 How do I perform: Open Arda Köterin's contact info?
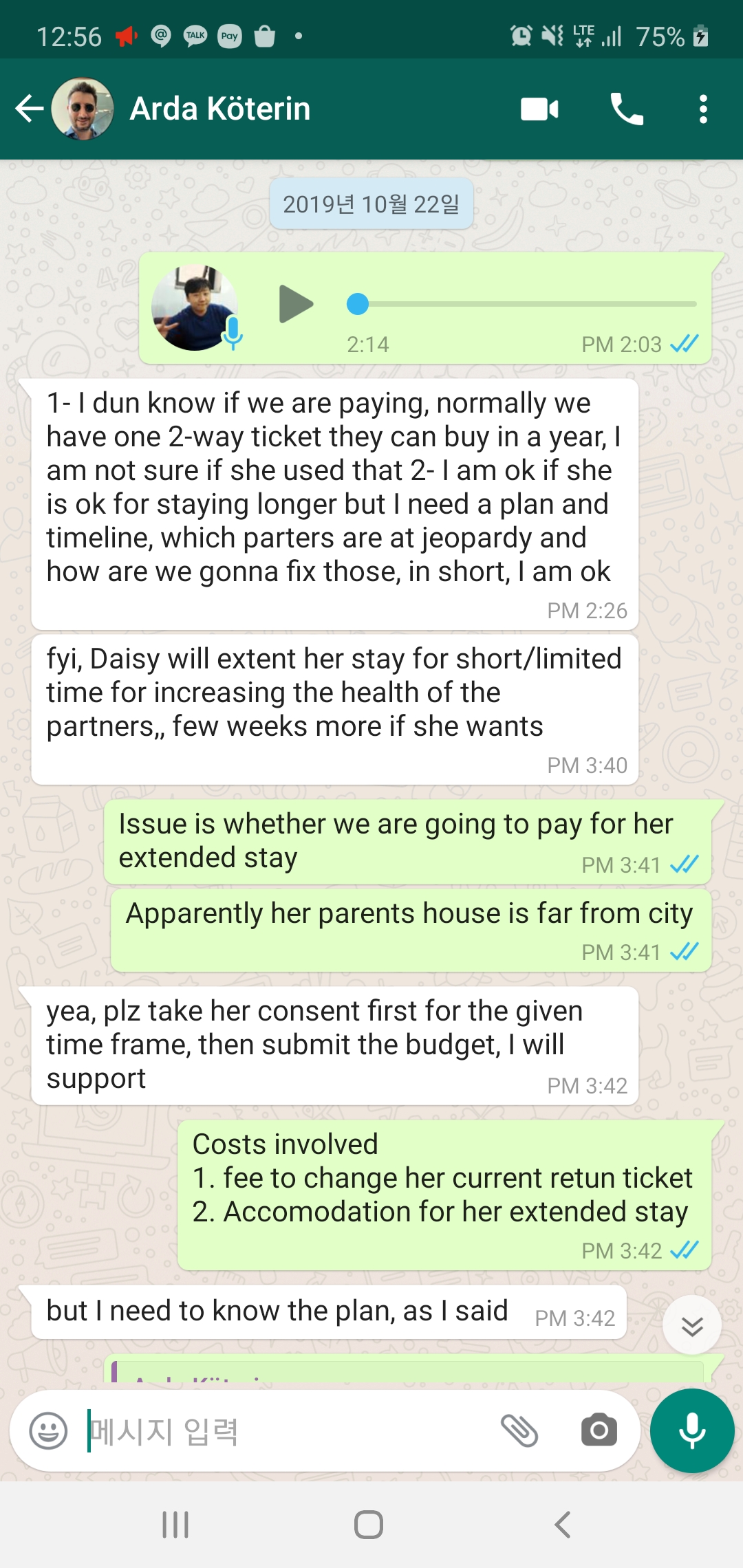click(x=220, y=109)
